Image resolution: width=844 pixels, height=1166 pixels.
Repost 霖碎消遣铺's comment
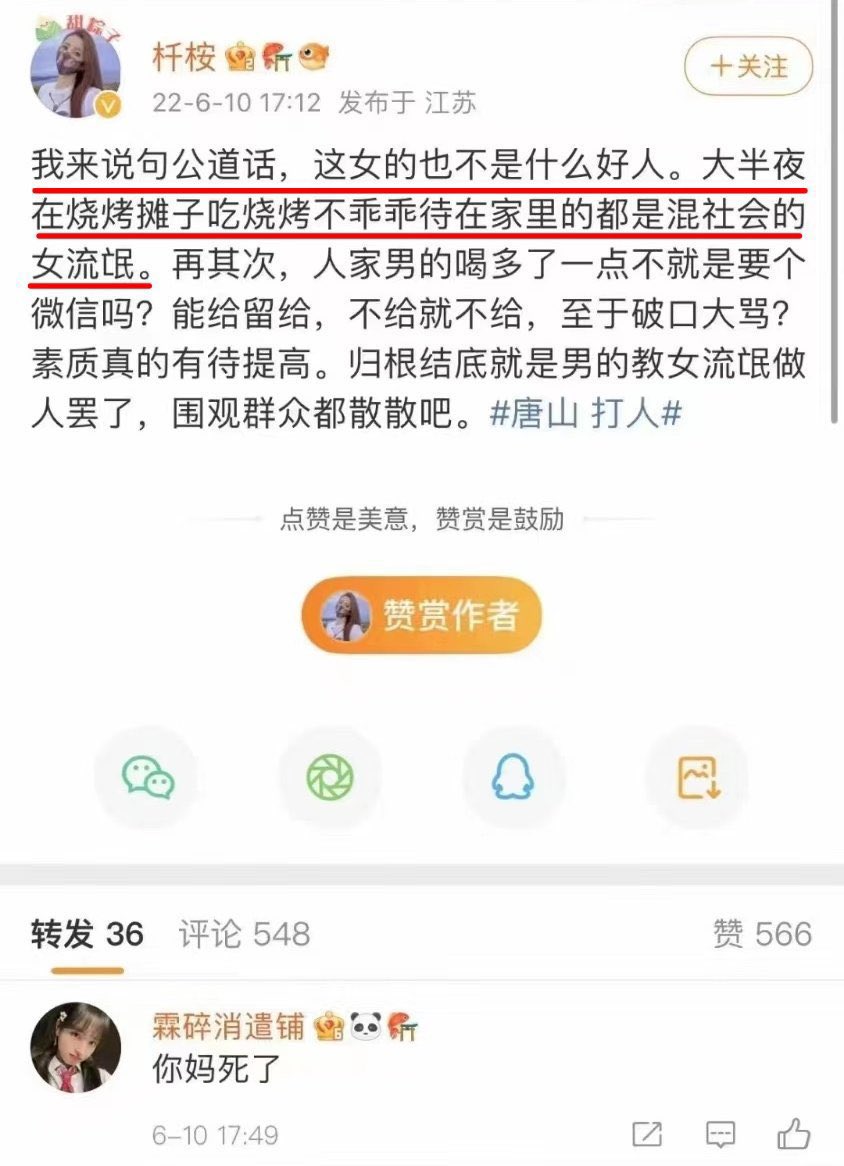(648, 1135)
